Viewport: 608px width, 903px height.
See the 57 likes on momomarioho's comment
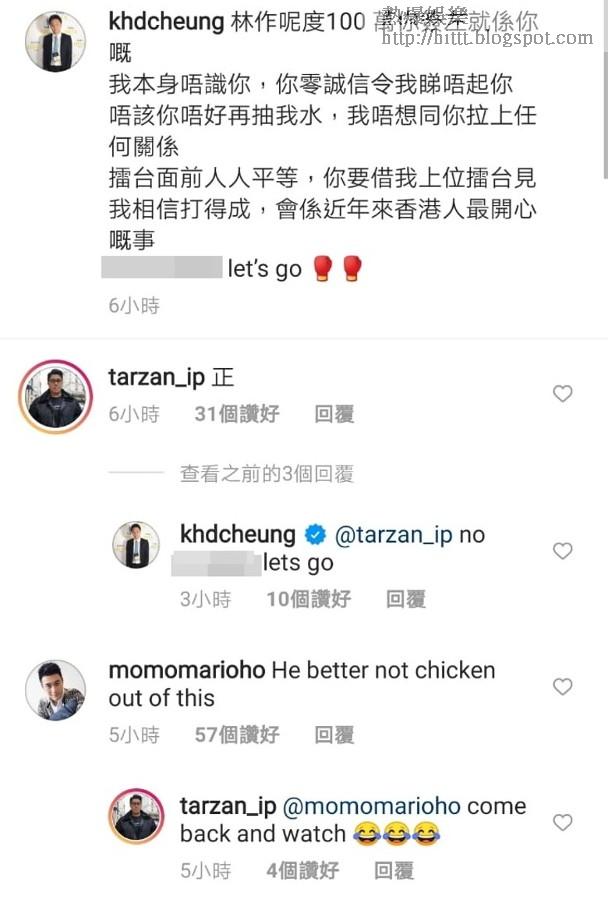click(236, 735)
